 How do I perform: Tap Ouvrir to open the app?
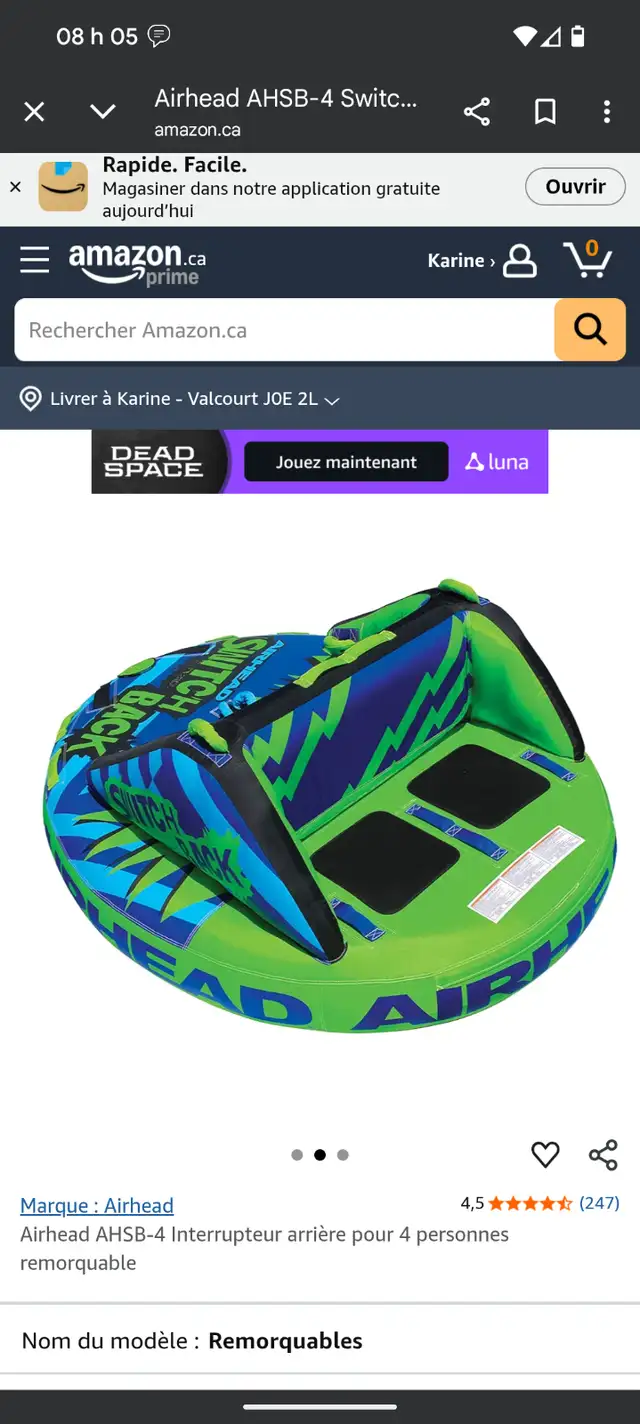click(x=575, y=187)
